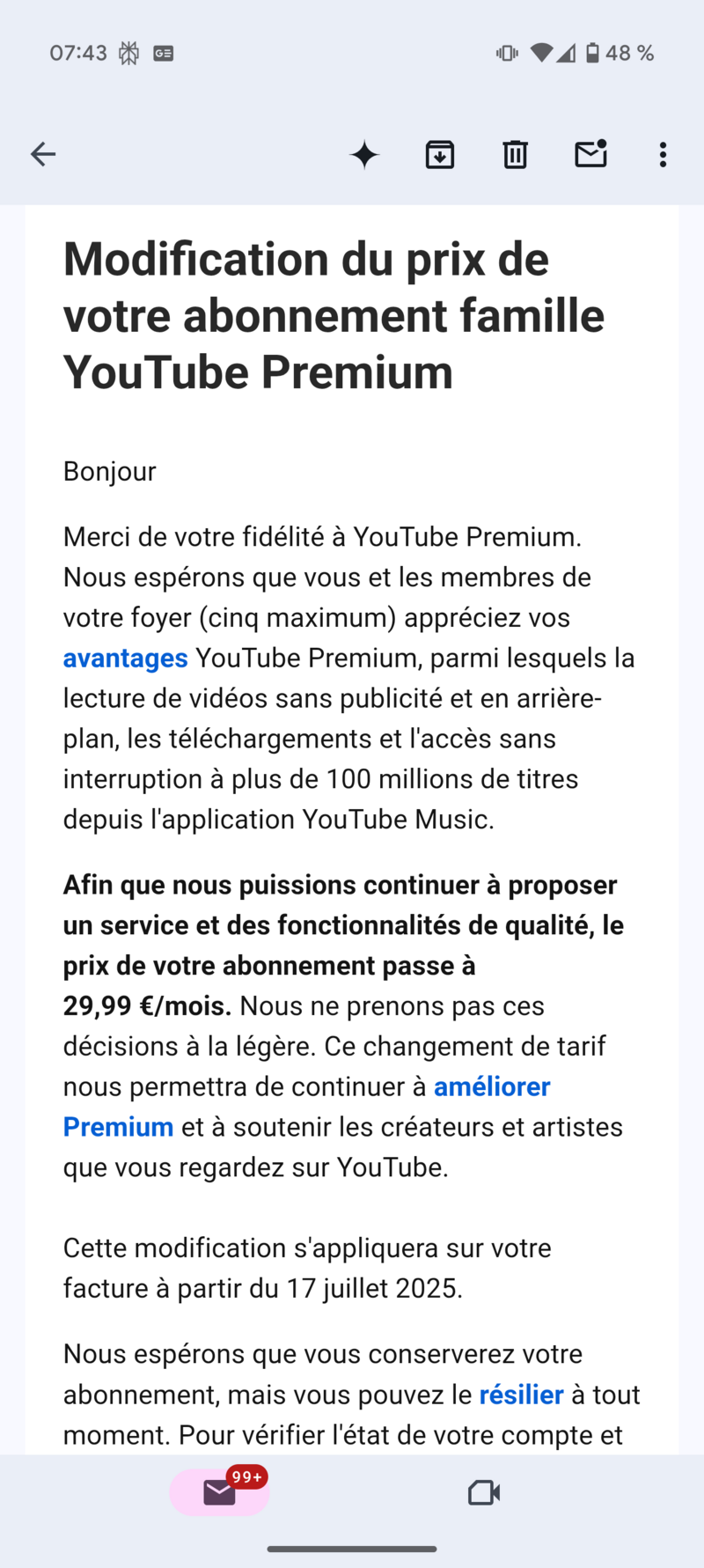
Task: Tap the Wi-Fi icon in status bar
Action: click(540, 53)
